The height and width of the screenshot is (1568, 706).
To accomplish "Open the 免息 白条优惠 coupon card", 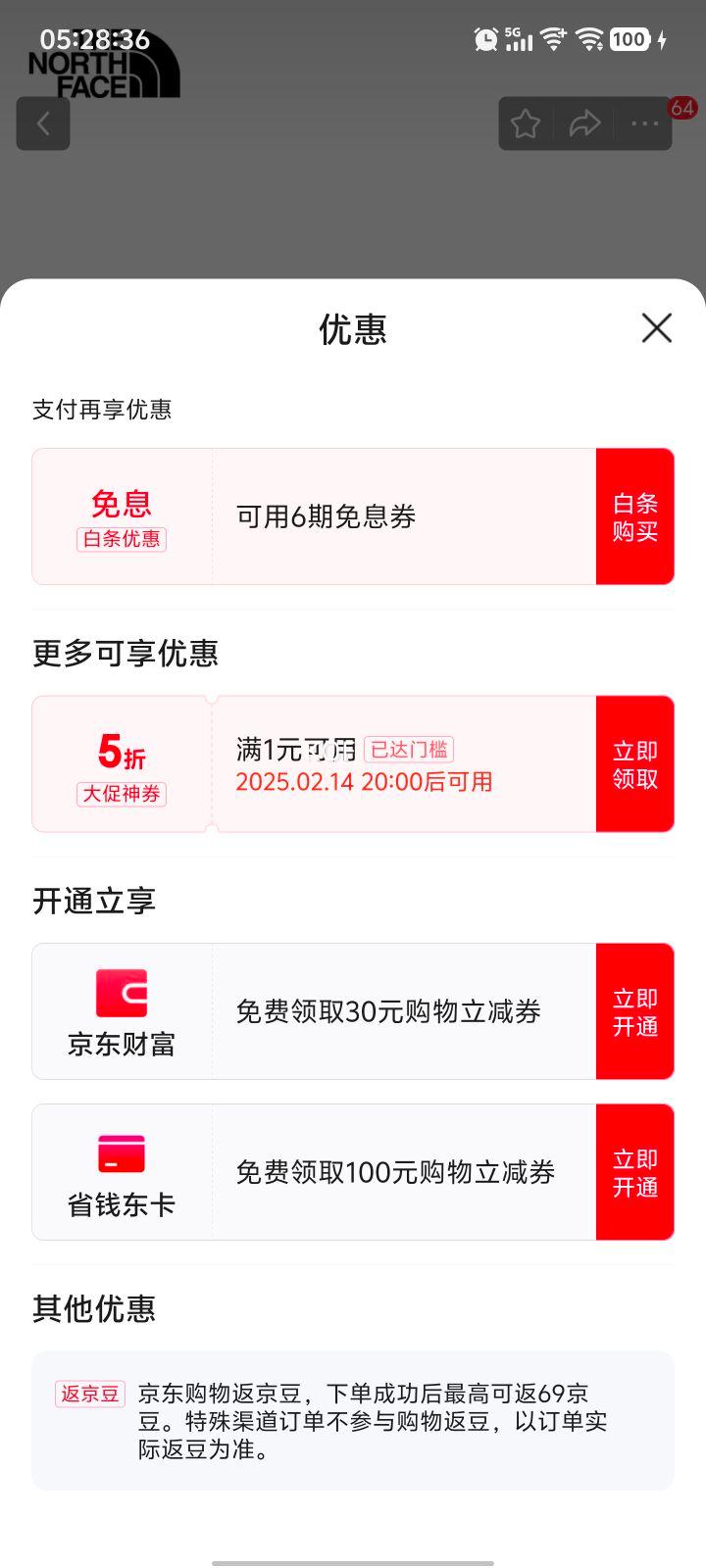I will (314, 516).
